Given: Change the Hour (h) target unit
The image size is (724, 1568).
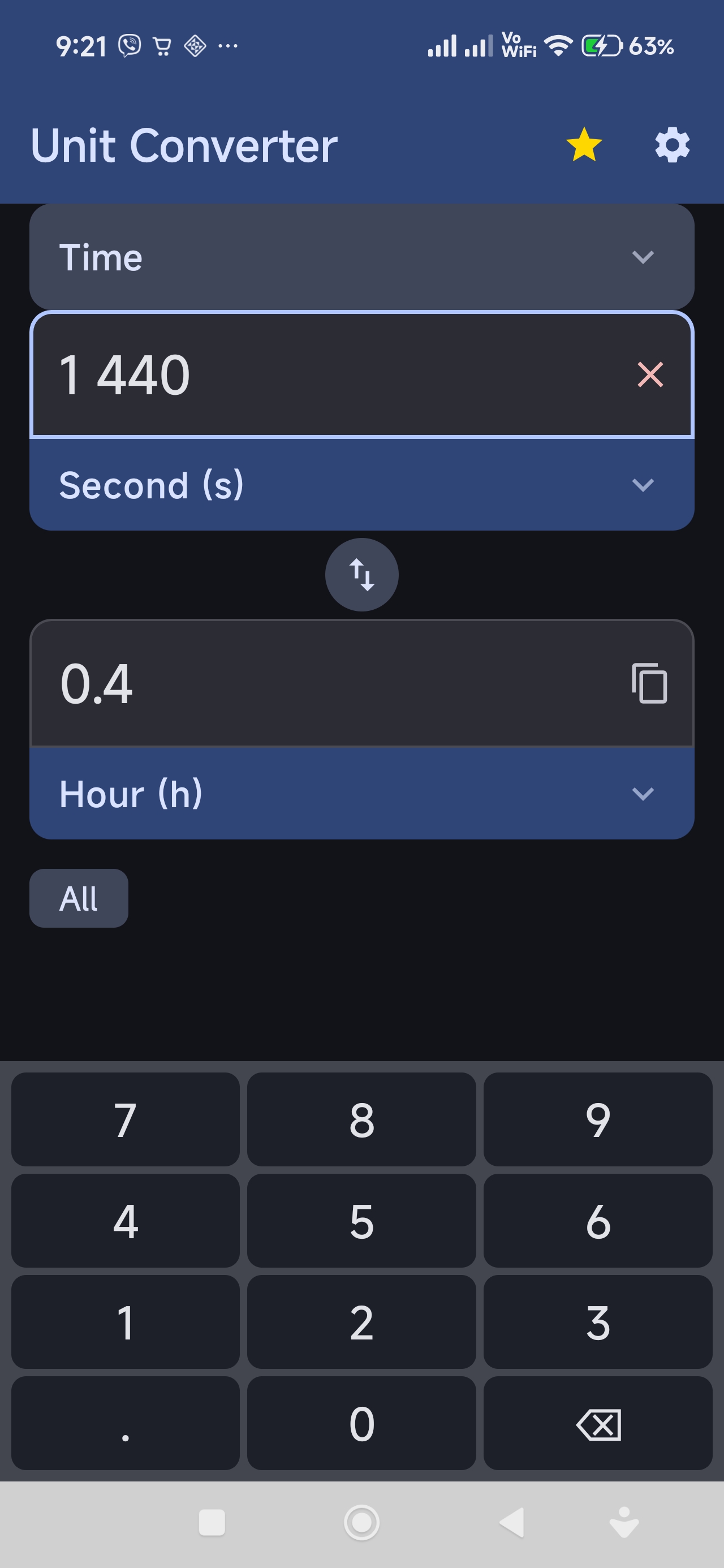Looking at the screenshot, I should [361, 793].
